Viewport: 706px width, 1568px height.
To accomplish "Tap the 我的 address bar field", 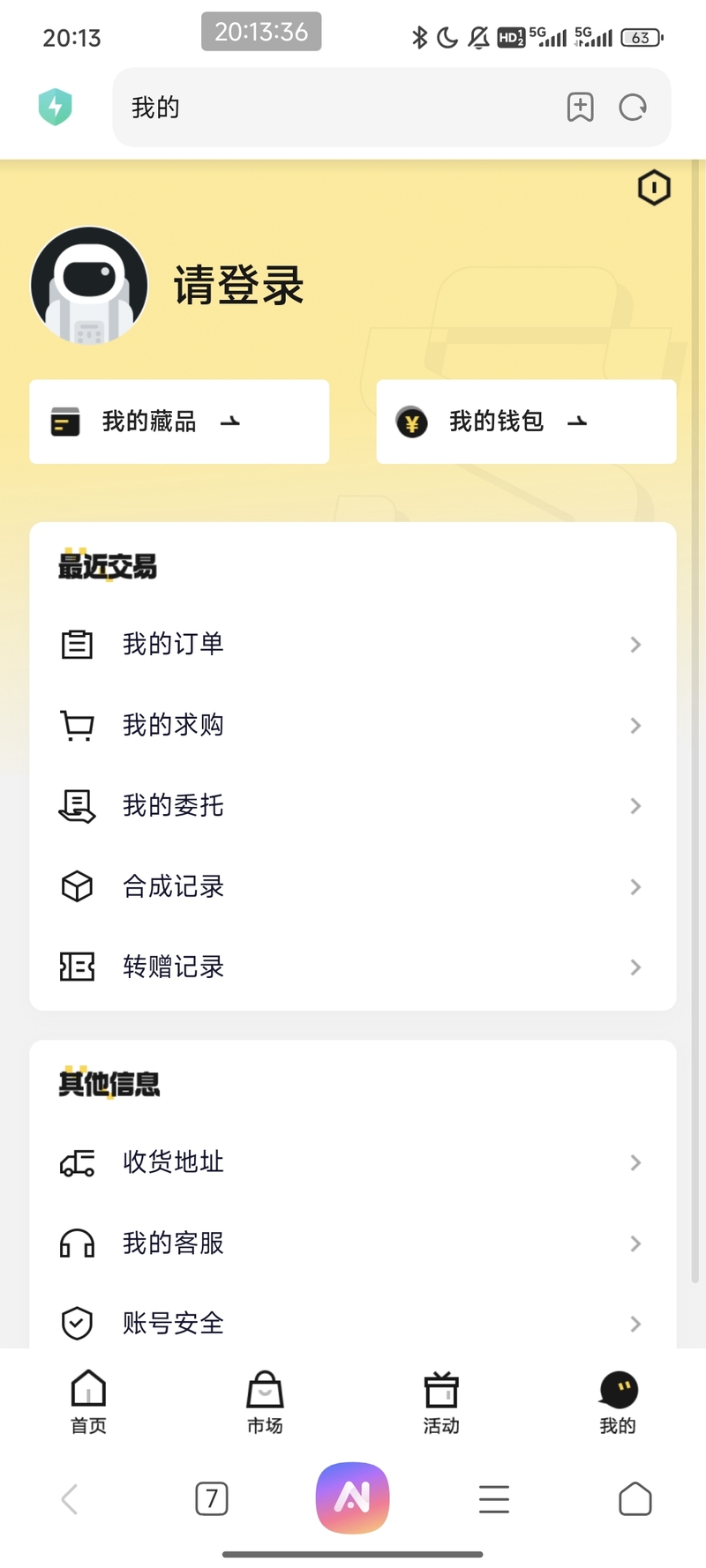I will click(335, 108).
